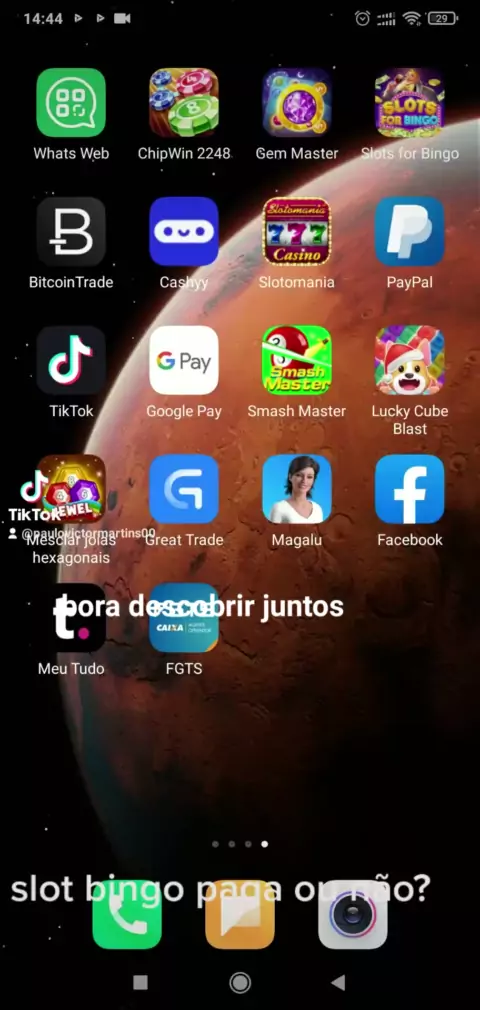Open the BitcoinTrade app
The height and width of the screenshot is (1010, 480).
tap(71, 232)
